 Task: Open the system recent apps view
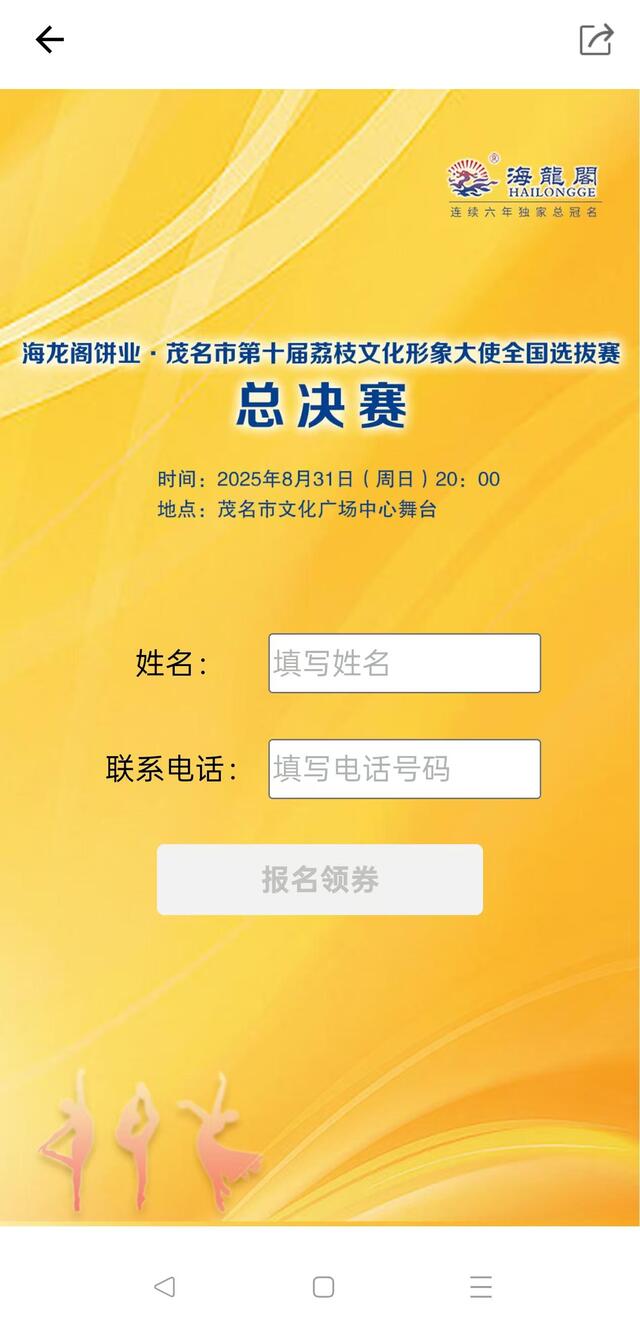(481, 1287)
